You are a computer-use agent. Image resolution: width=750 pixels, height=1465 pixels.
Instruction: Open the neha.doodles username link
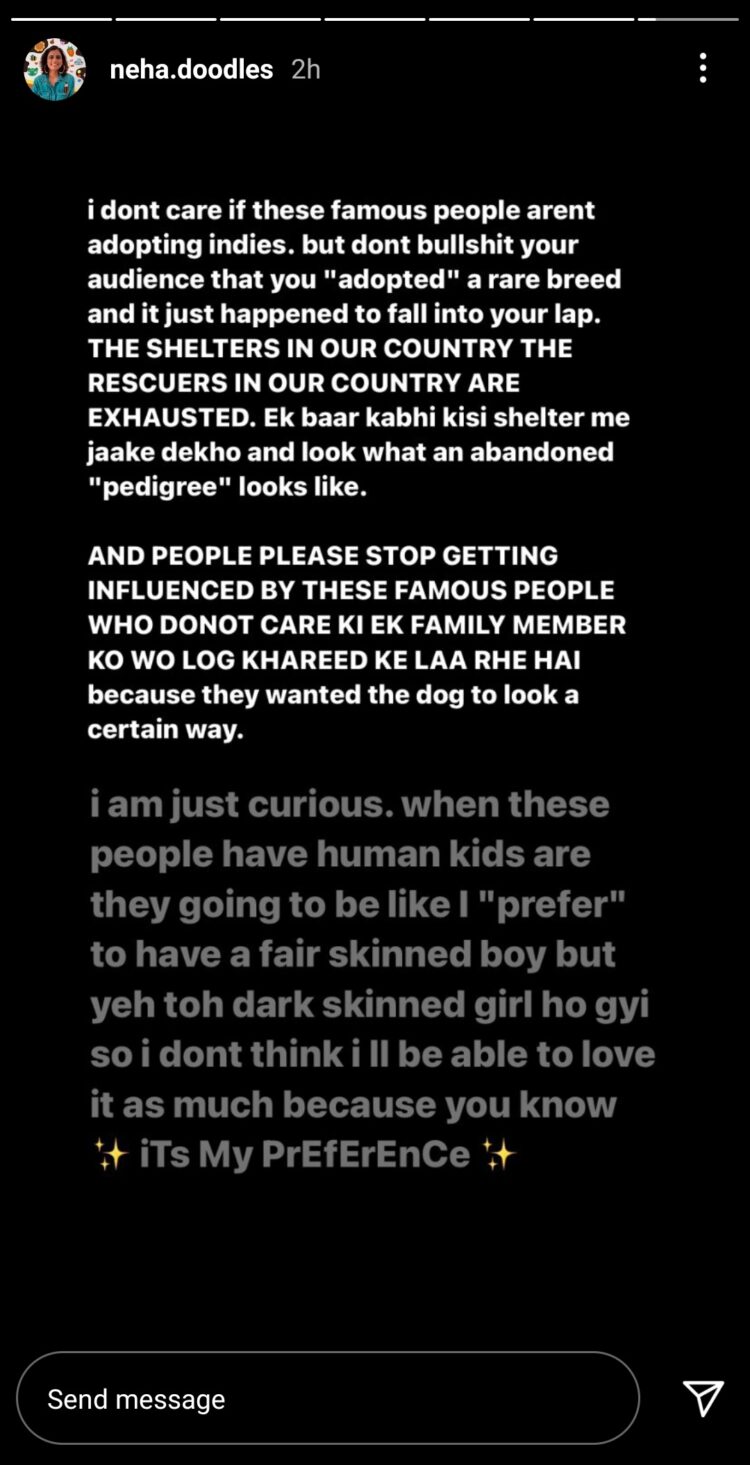tap(191, 69)
